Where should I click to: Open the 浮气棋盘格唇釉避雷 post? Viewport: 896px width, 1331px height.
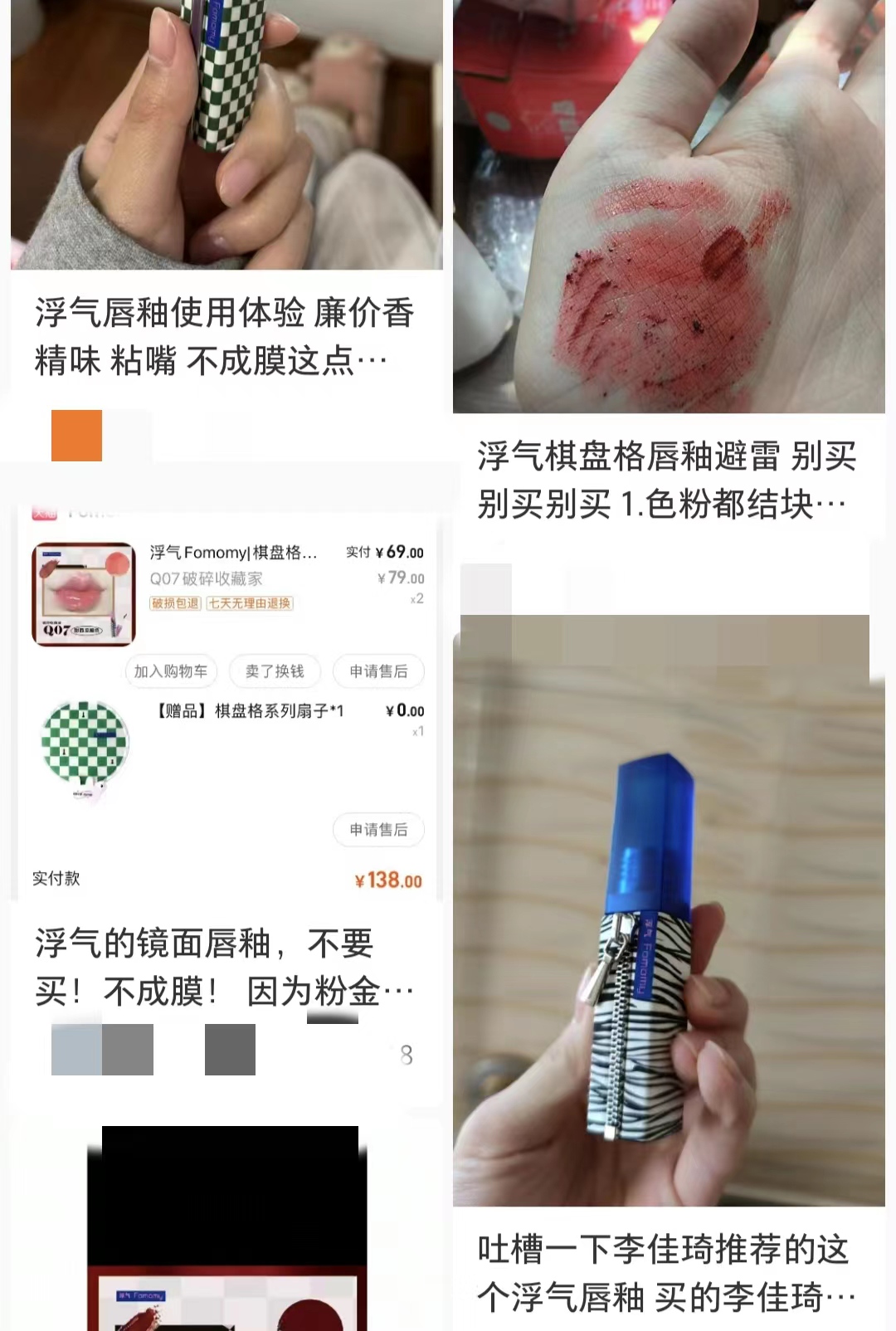coord(666,479)
